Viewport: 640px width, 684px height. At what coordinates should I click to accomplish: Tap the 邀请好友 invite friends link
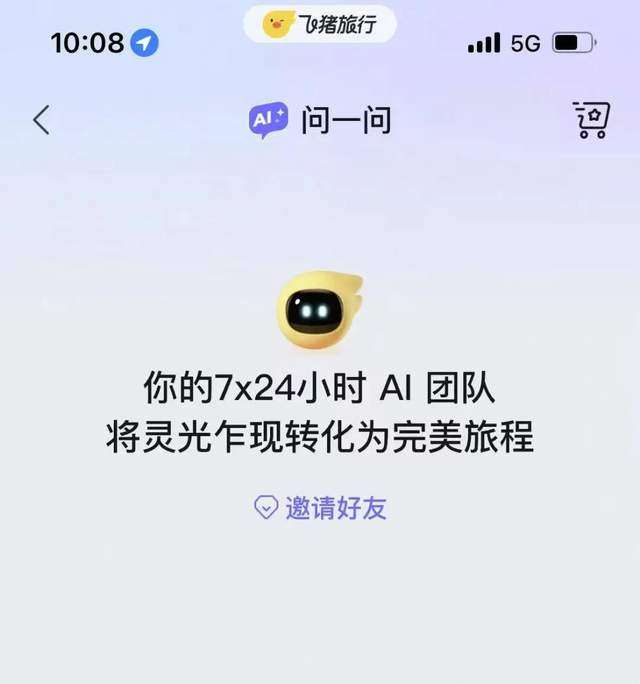pyautogui.click(x=320, y=507)
